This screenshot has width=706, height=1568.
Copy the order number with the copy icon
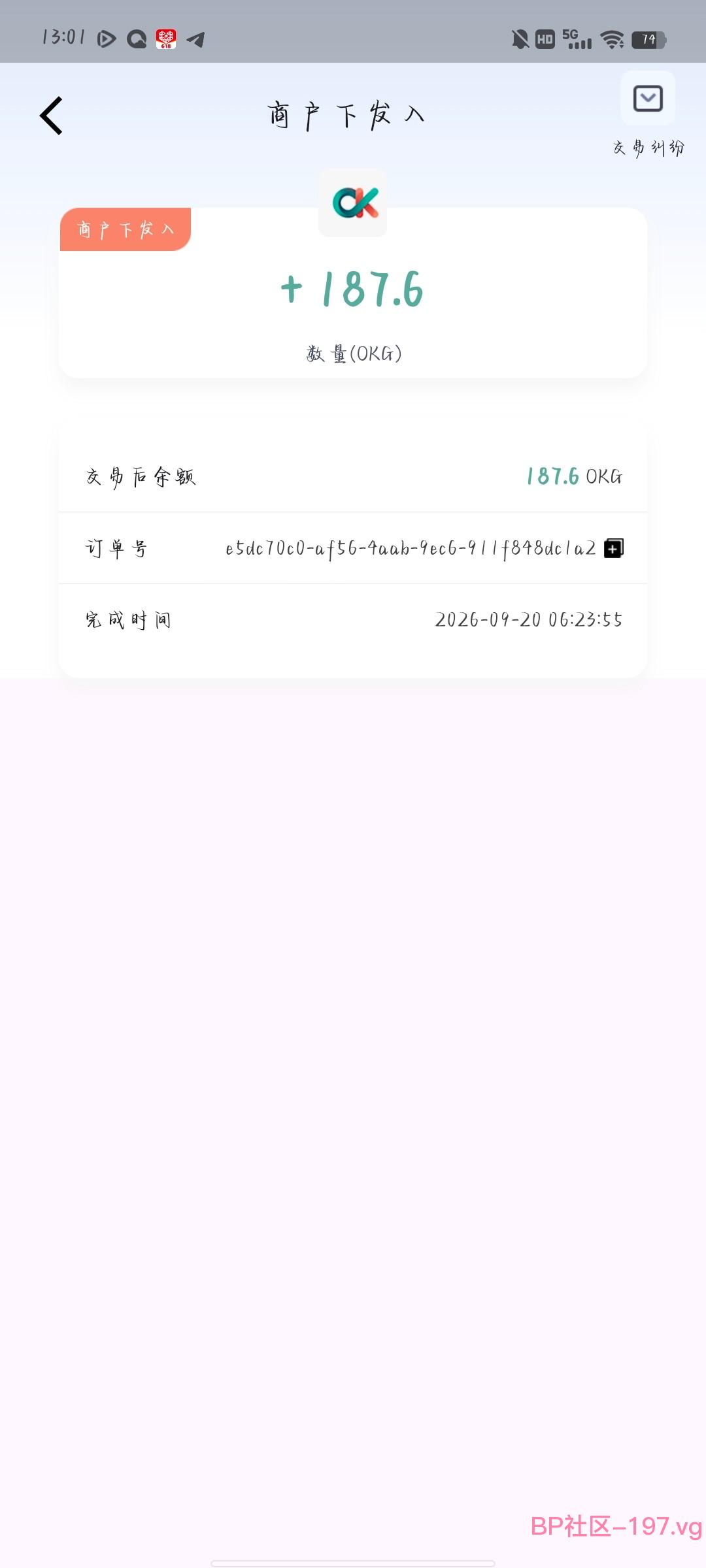point(613,547)
